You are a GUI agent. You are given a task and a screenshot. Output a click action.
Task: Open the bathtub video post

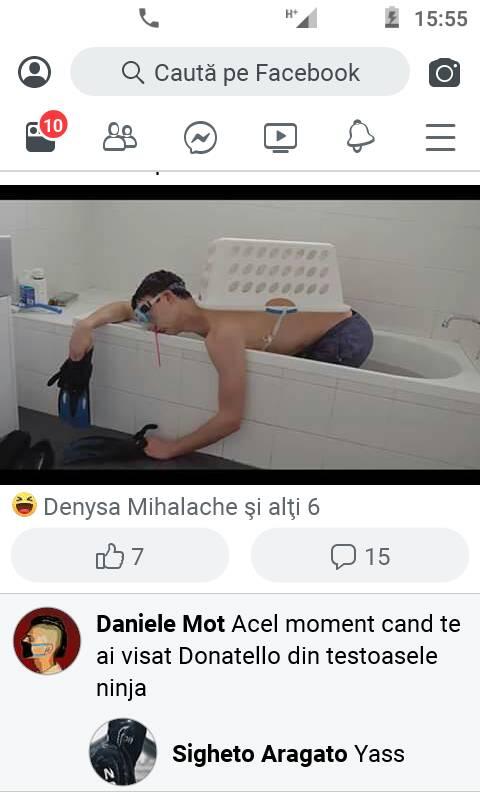(240, 335)
